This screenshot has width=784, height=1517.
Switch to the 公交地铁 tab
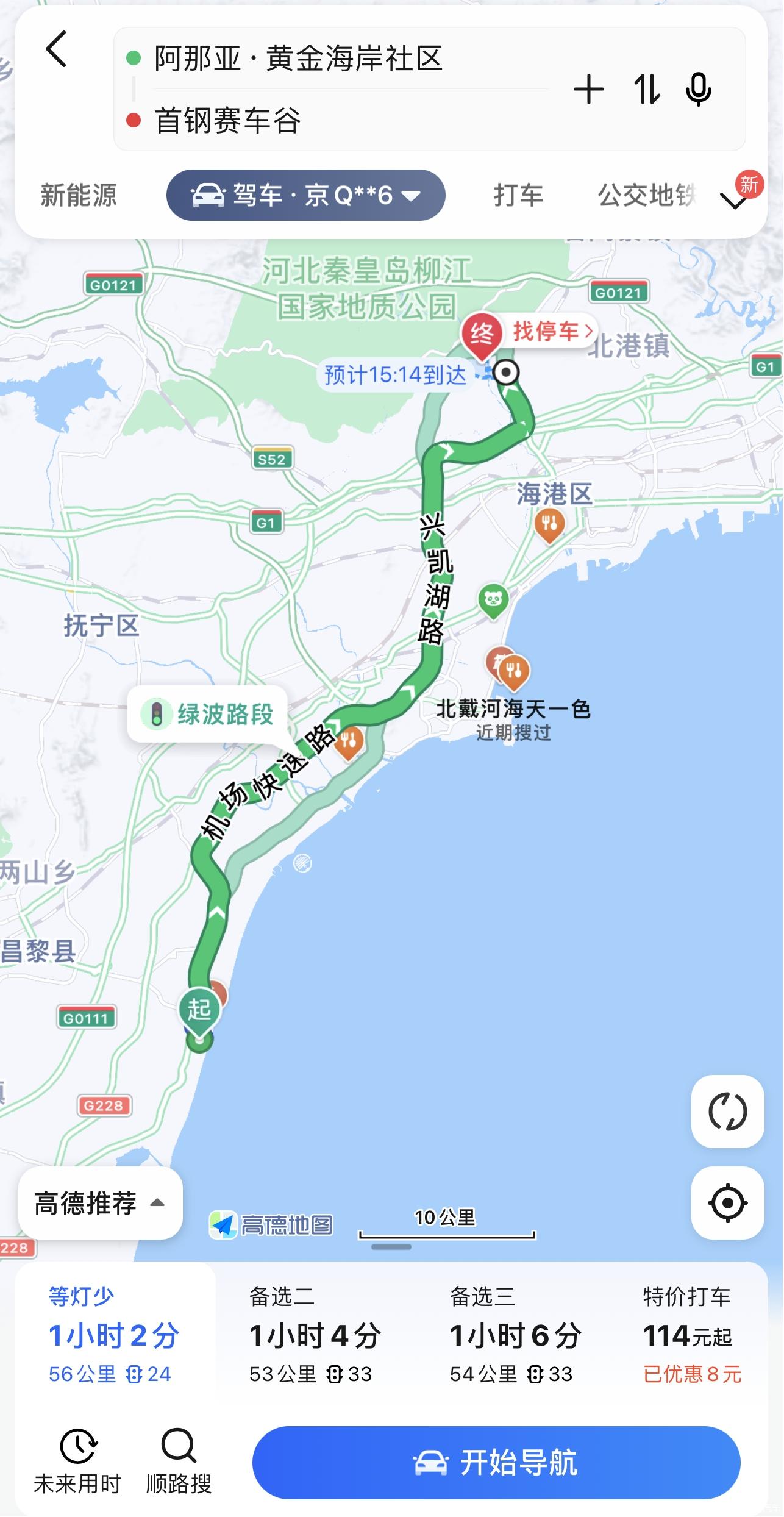(646, 196)
